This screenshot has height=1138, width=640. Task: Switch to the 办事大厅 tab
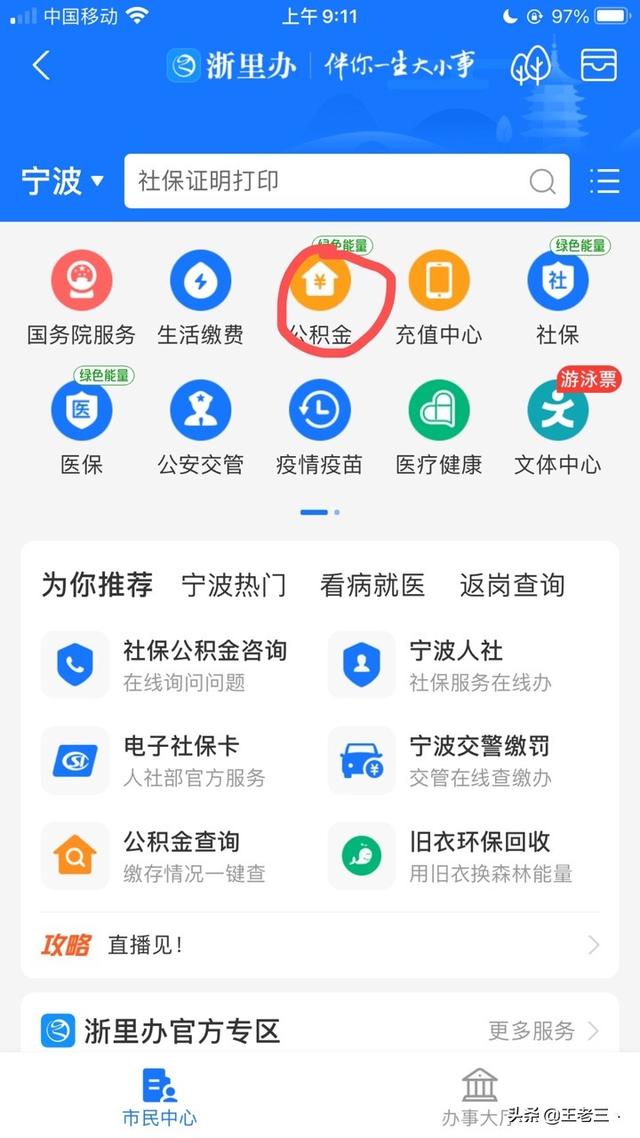pos(480,1097)
